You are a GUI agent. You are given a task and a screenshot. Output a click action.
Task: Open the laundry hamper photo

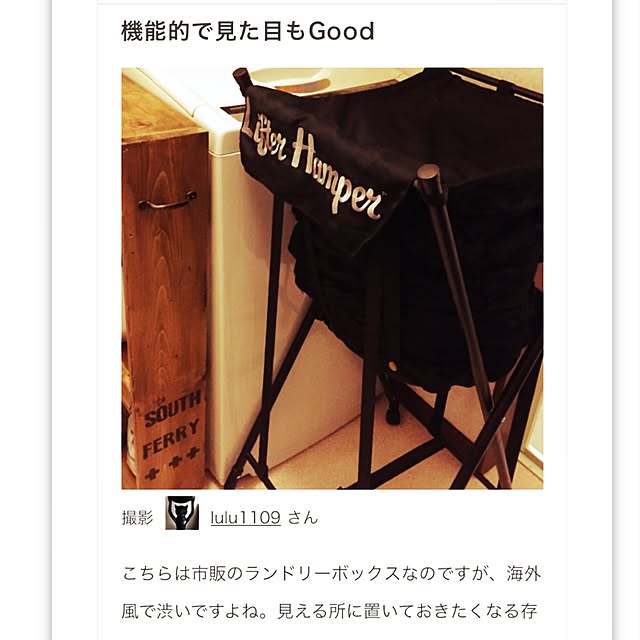click(x=332, y=278)
